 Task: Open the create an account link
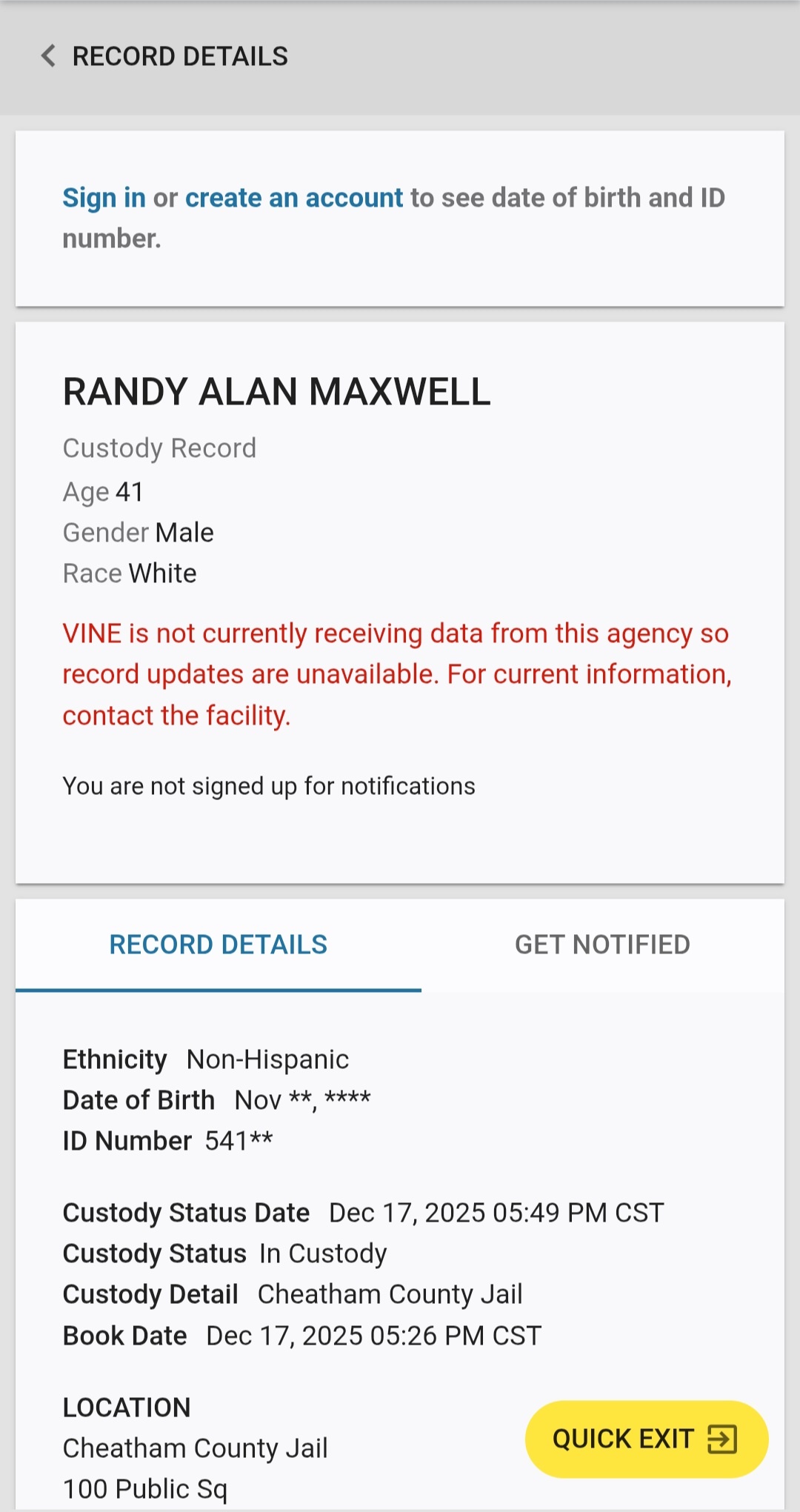coord(293,198)
